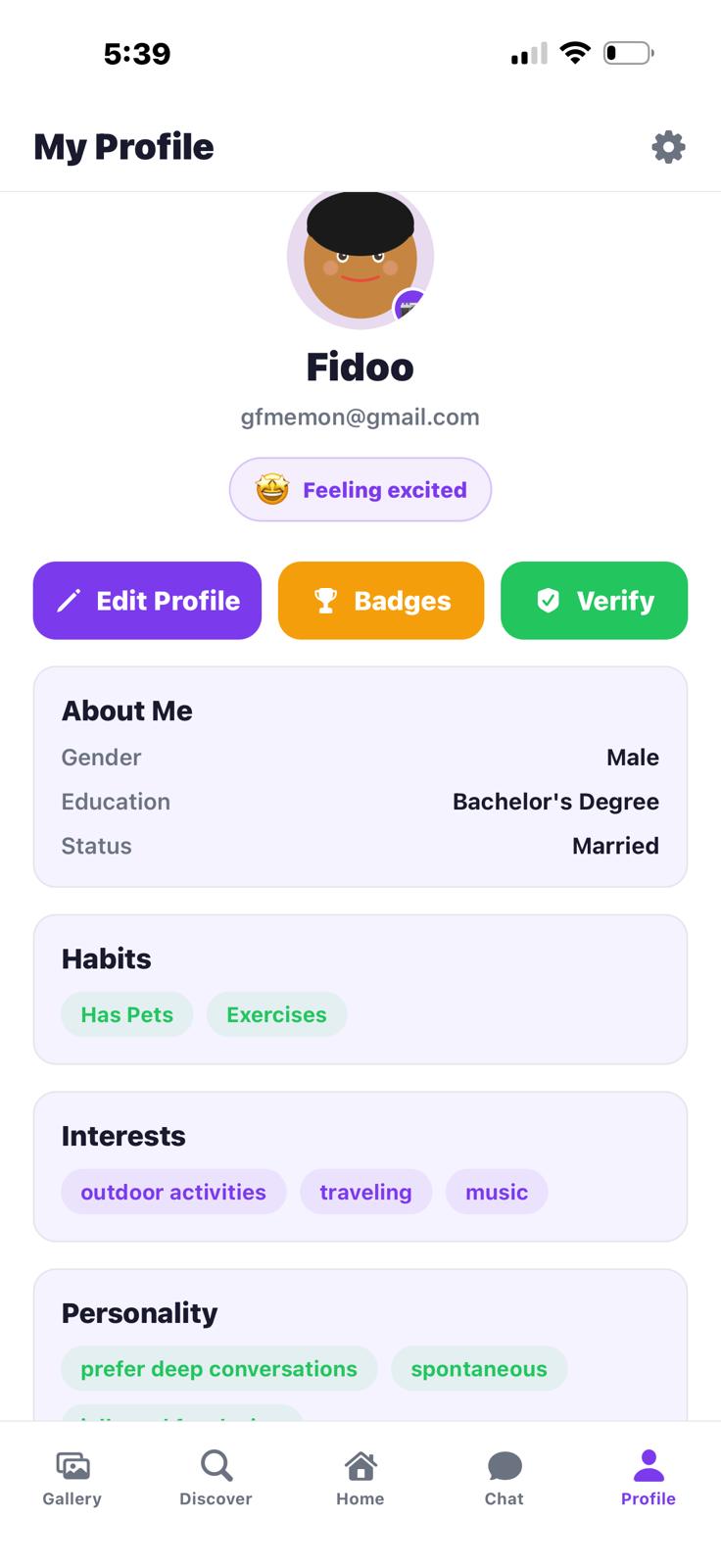Tap the Fidoo profile avatar picture
721x1568 pixels.
pyautogui.click(x=360, y=257)
